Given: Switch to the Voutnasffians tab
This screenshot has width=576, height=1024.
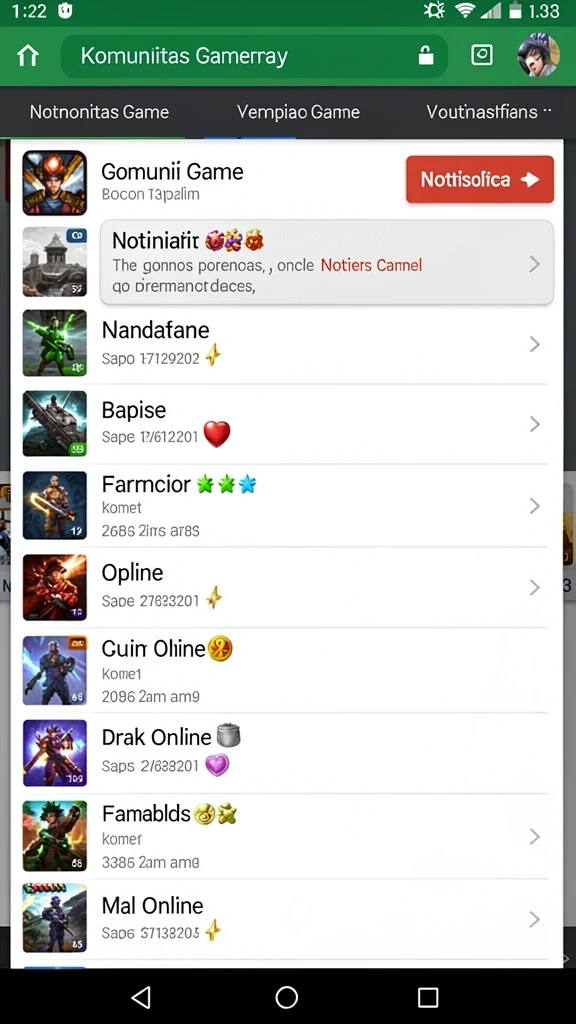Looking at the screenshot, I should tap(489, 112).
